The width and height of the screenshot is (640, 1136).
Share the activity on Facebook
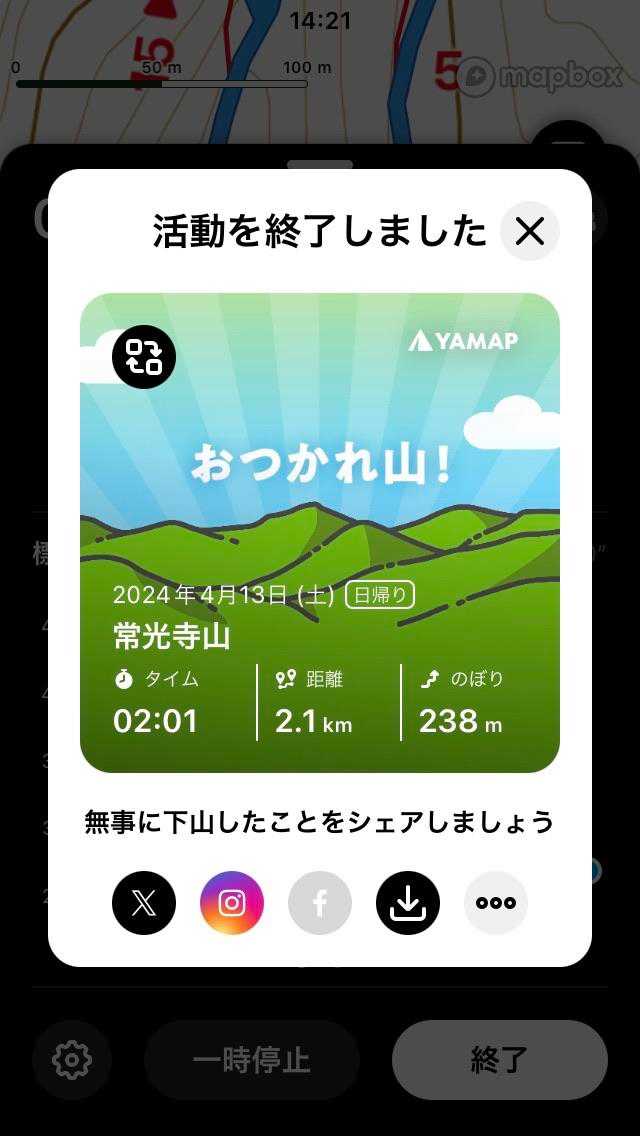click(320, 903)
